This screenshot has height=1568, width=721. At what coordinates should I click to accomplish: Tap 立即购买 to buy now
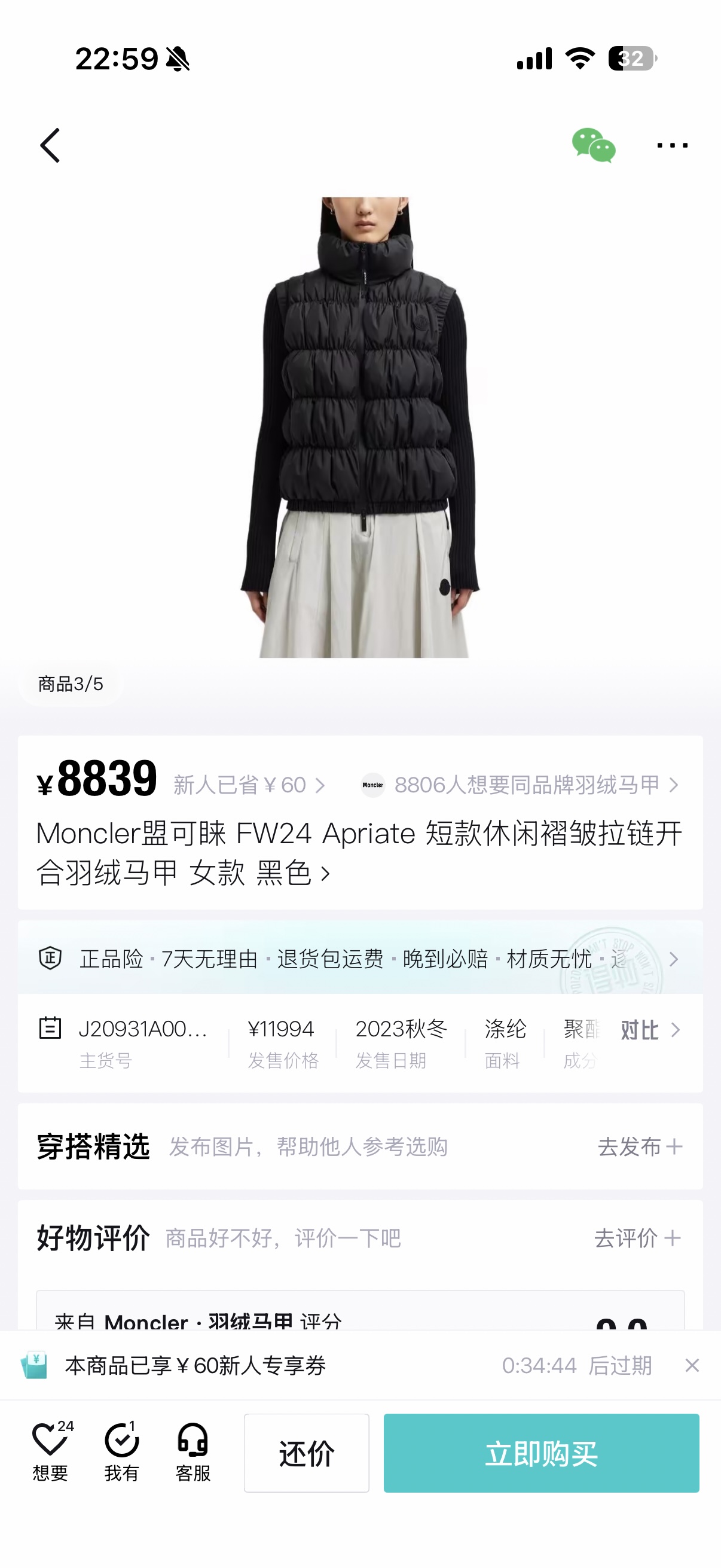[x=542, y=1453]
